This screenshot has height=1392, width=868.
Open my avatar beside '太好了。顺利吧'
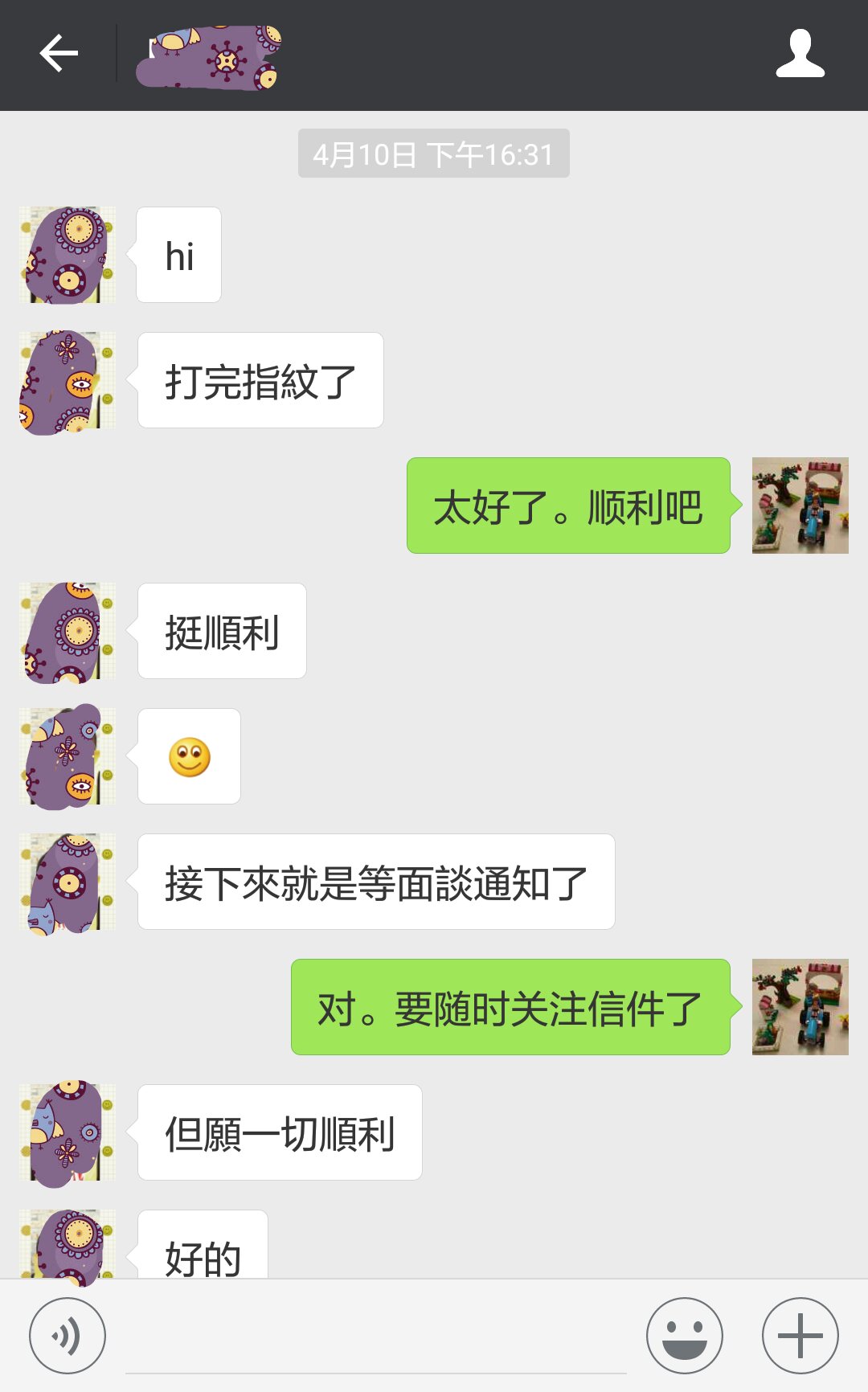tap(800, 506)
